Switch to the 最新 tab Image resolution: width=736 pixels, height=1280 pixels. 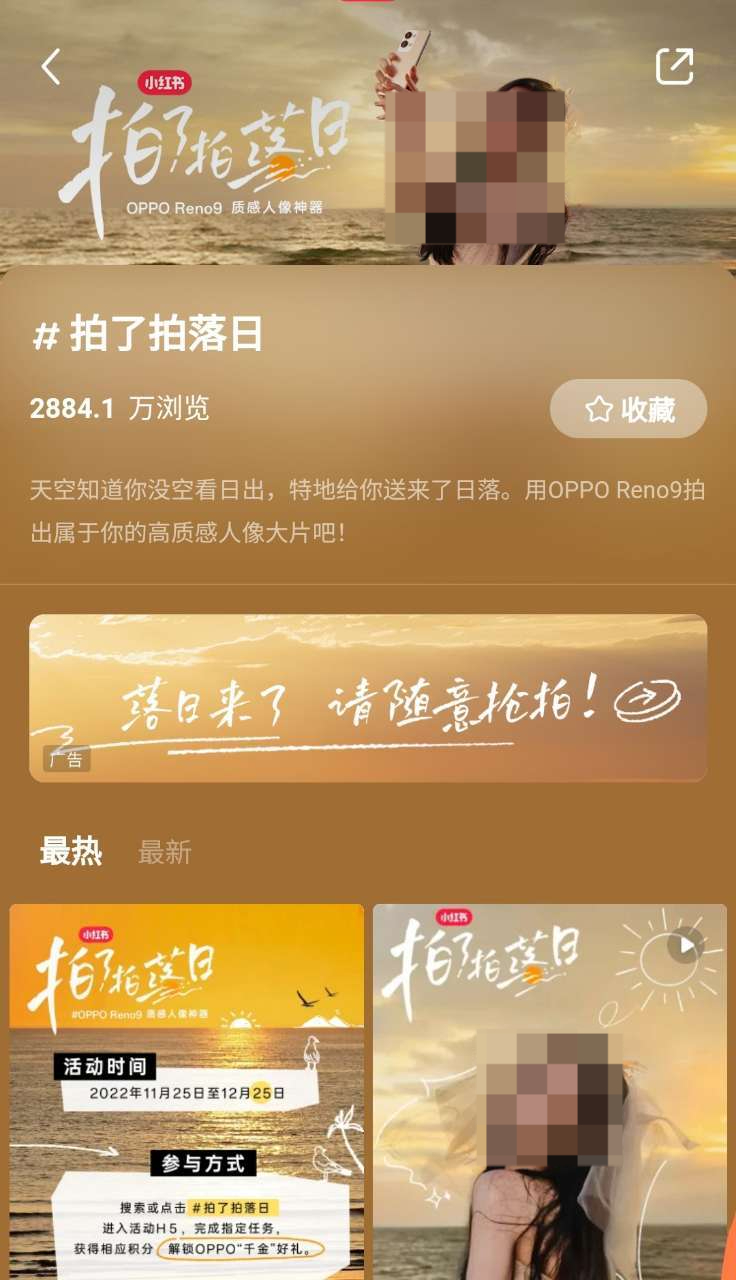click(x=164, y=853)
